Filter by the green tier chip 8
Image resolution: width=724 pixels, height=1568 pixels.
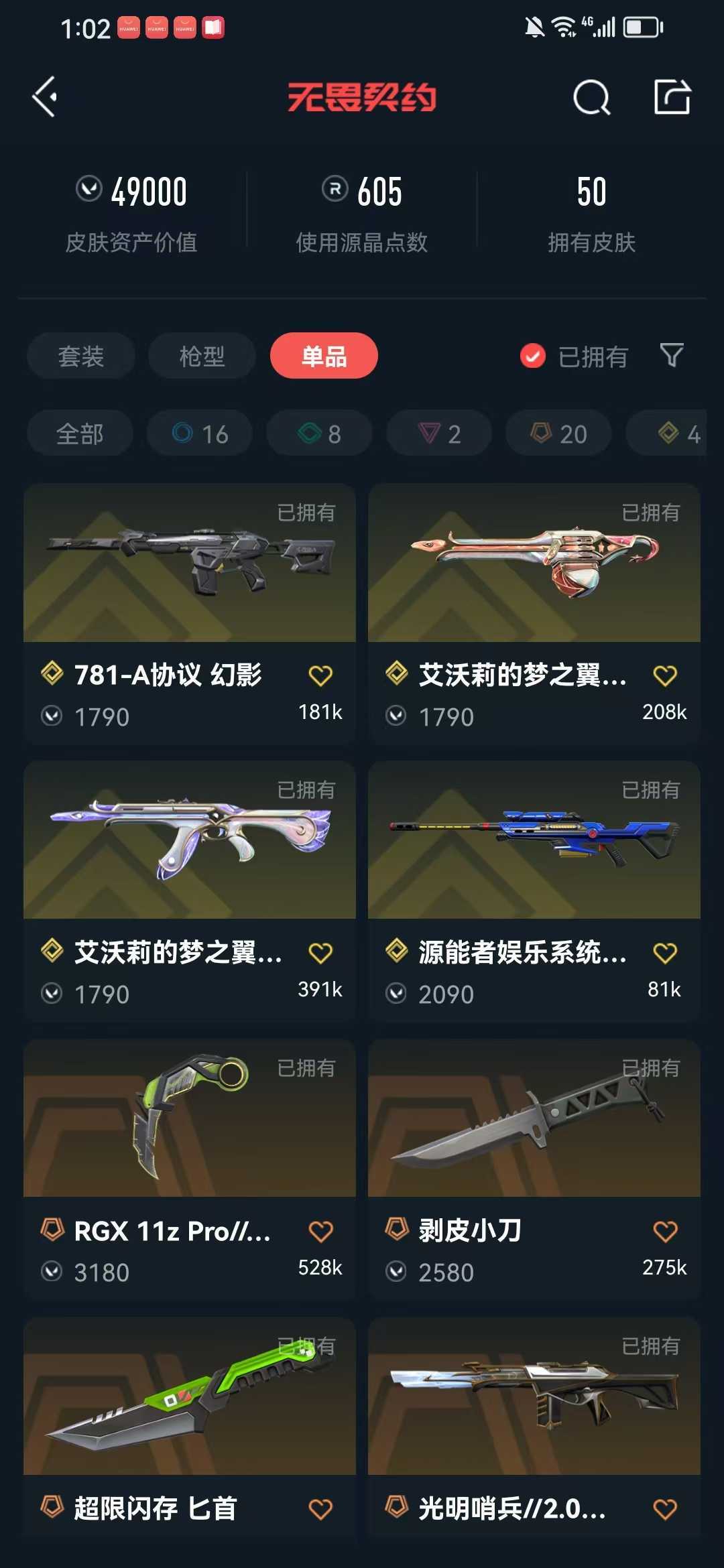pyautogui.click(x=319, y=434)
